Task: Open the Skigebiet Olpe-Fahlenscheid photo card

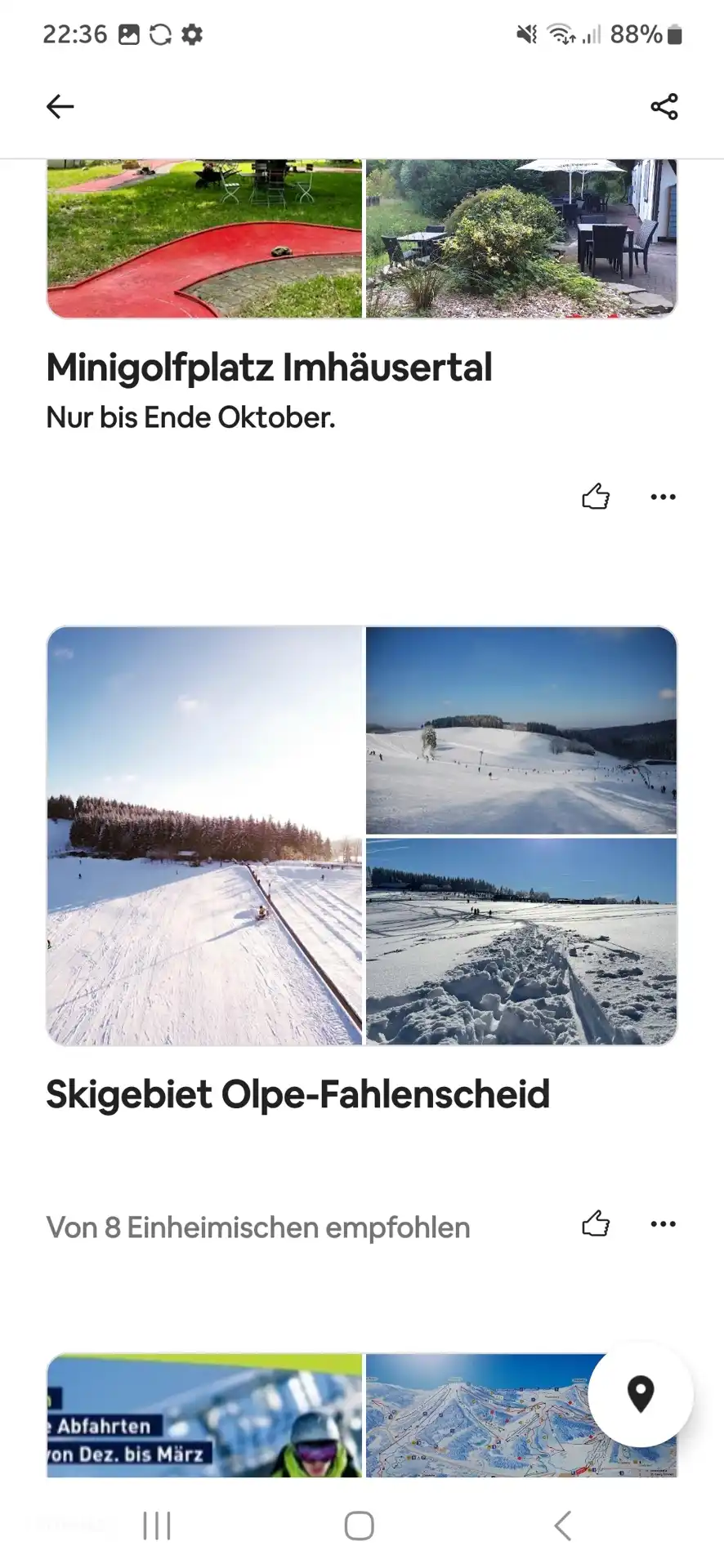Action: [361, 835]
